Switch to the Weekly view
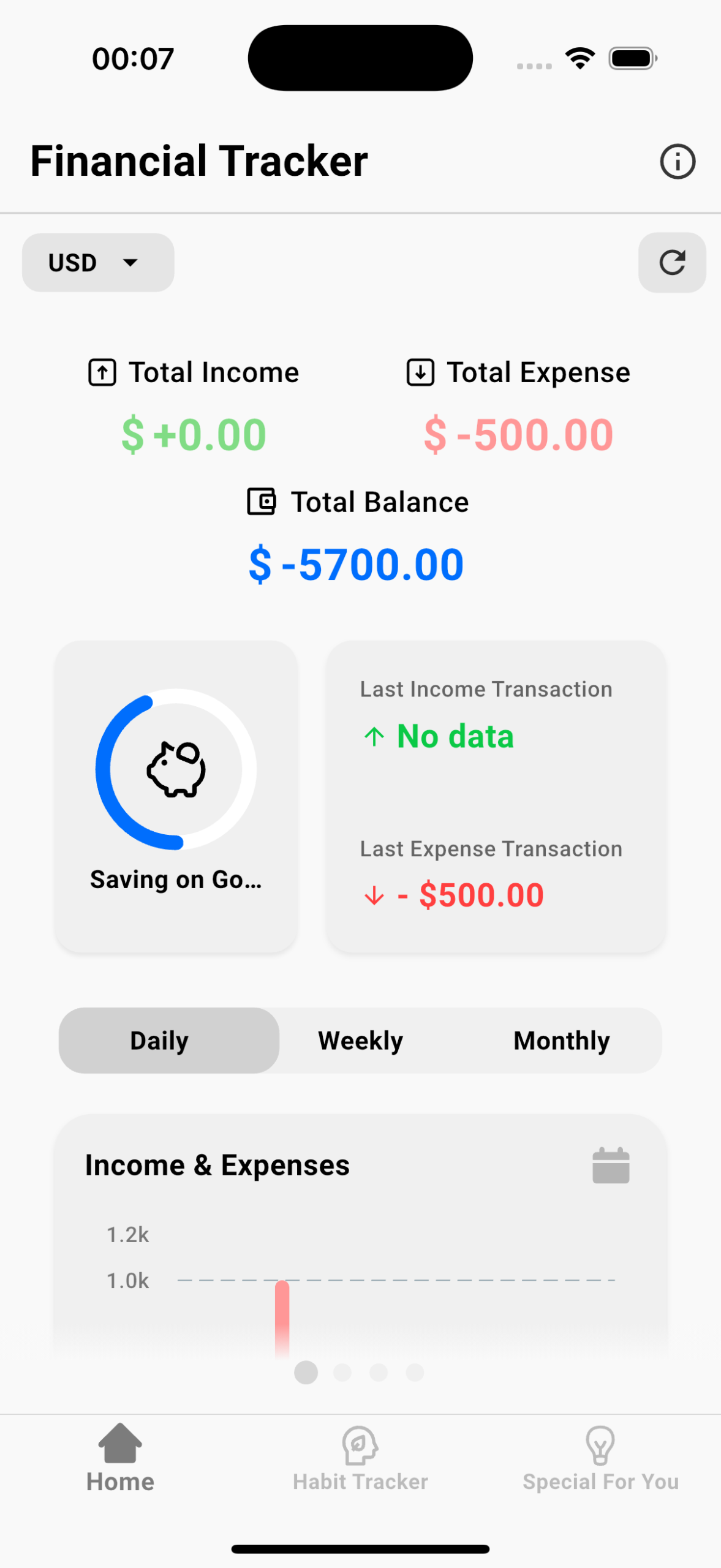This screenshot has height=1568, width=721. coord(360,1040)
